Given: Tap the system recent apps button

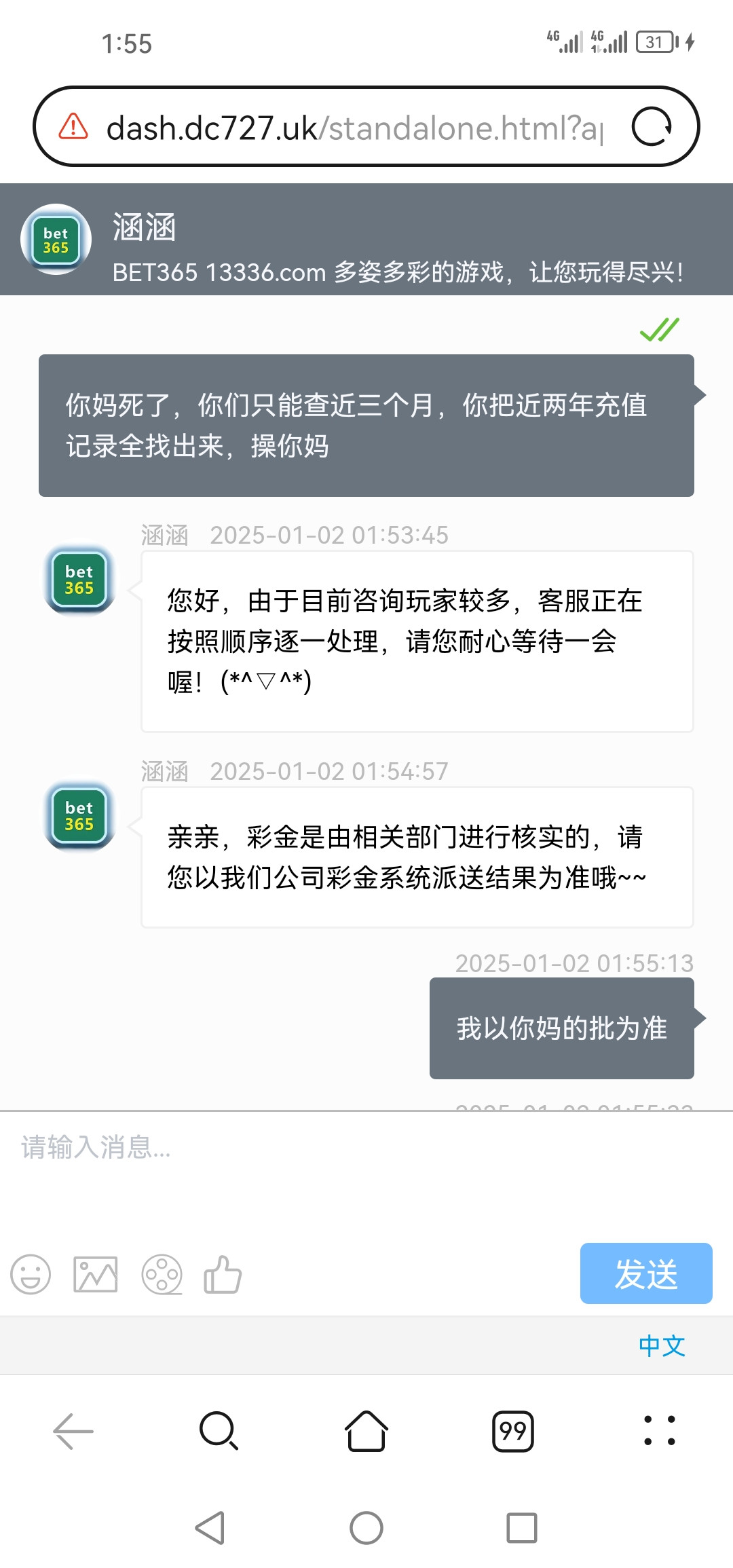Looking at the screenshot, I should (x=522, y=1528).
